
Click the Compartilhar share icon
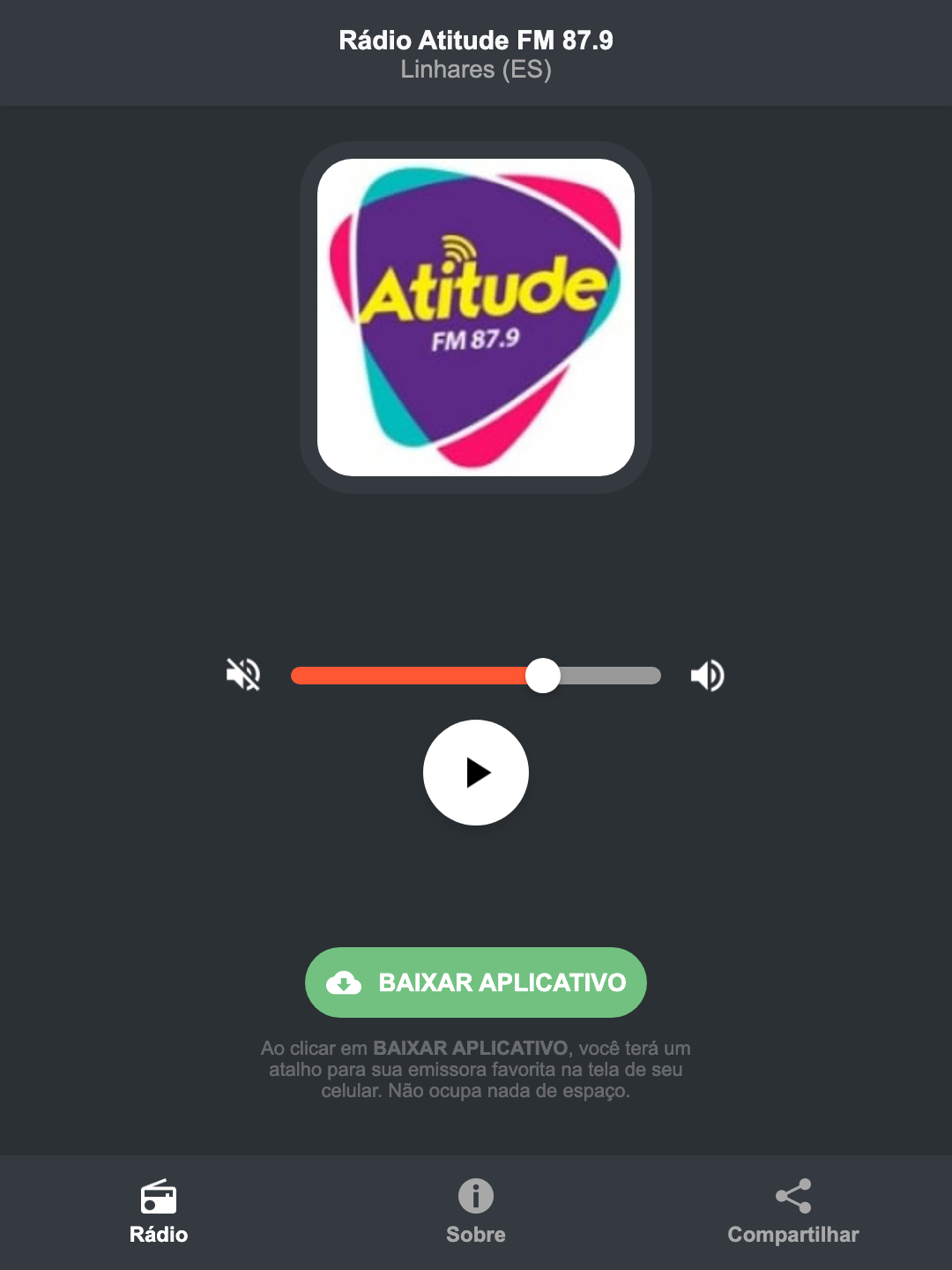pos(792,1194)
